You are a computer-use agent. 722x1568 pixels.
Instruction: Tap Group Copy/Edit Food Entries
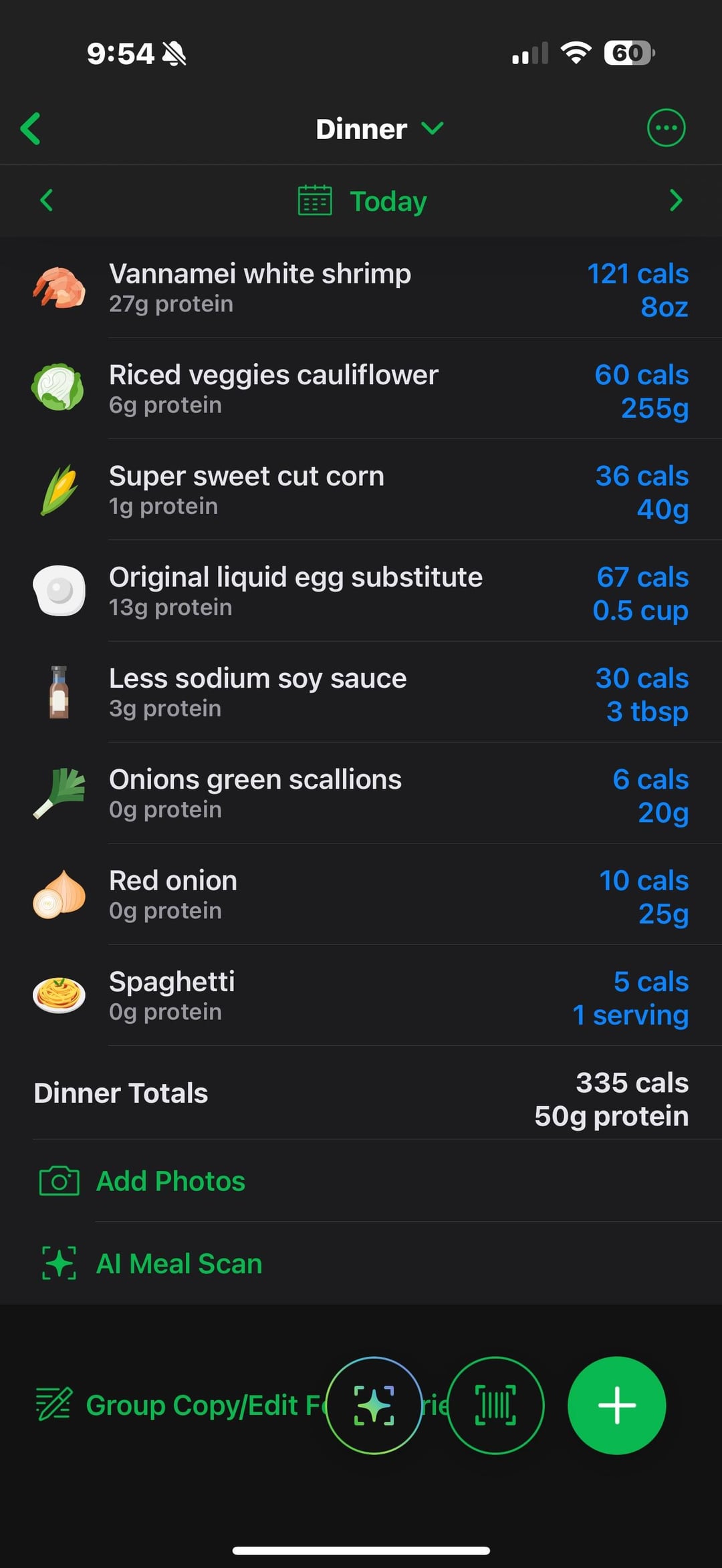(180, 1405)
